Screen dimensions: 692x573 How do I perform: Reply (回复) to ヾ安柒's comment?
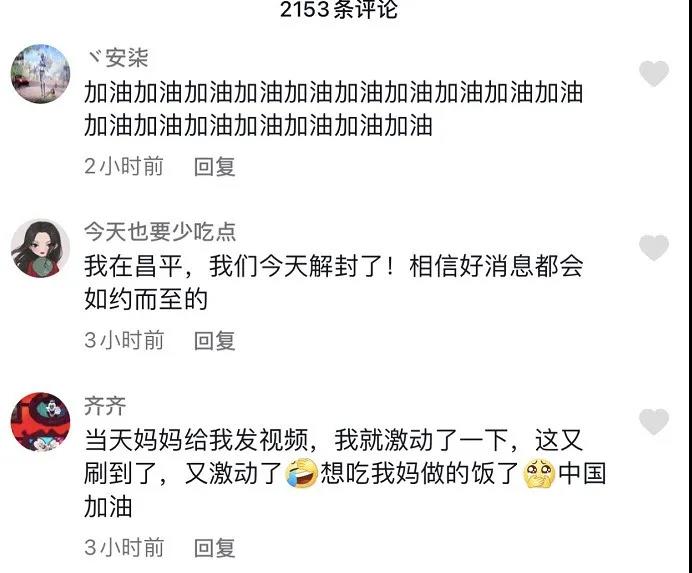coord(214,167)
